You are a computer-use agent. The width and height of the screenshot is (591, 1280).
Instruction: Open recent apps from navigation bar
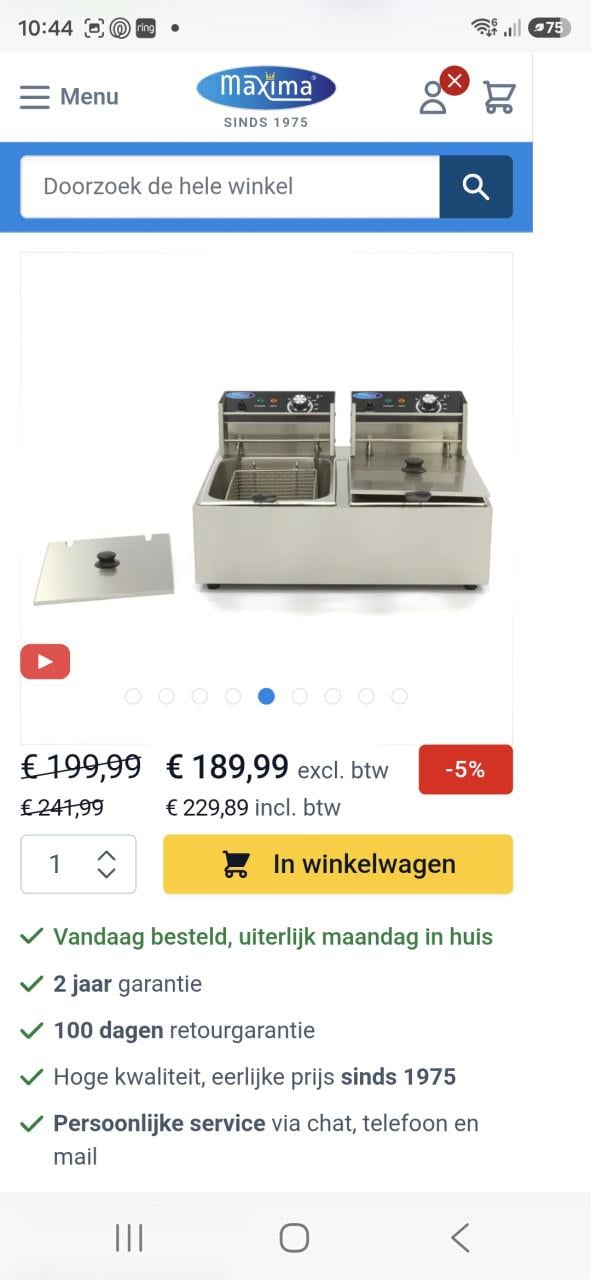(129, 1238)
